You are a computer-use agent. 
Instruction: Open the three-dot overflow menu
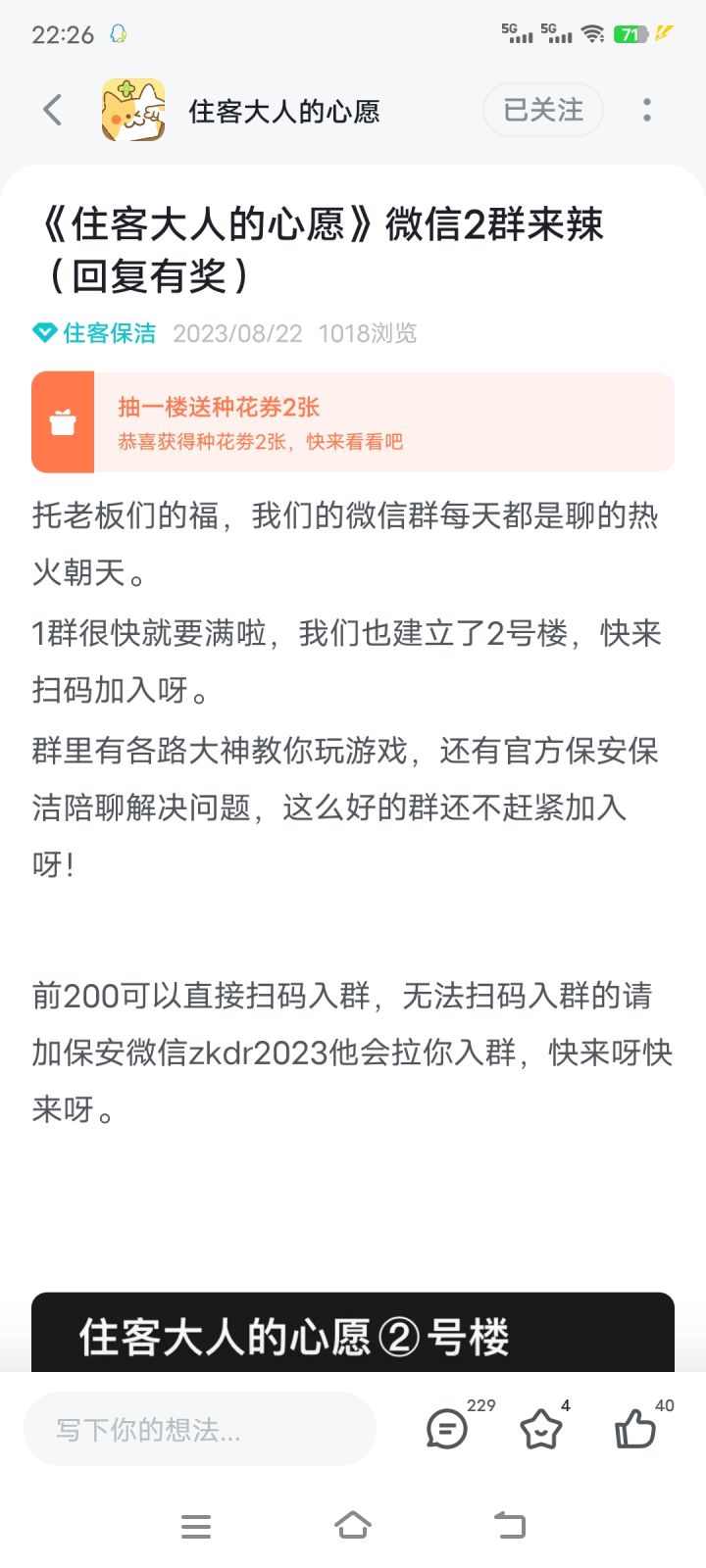coord(647,110)
